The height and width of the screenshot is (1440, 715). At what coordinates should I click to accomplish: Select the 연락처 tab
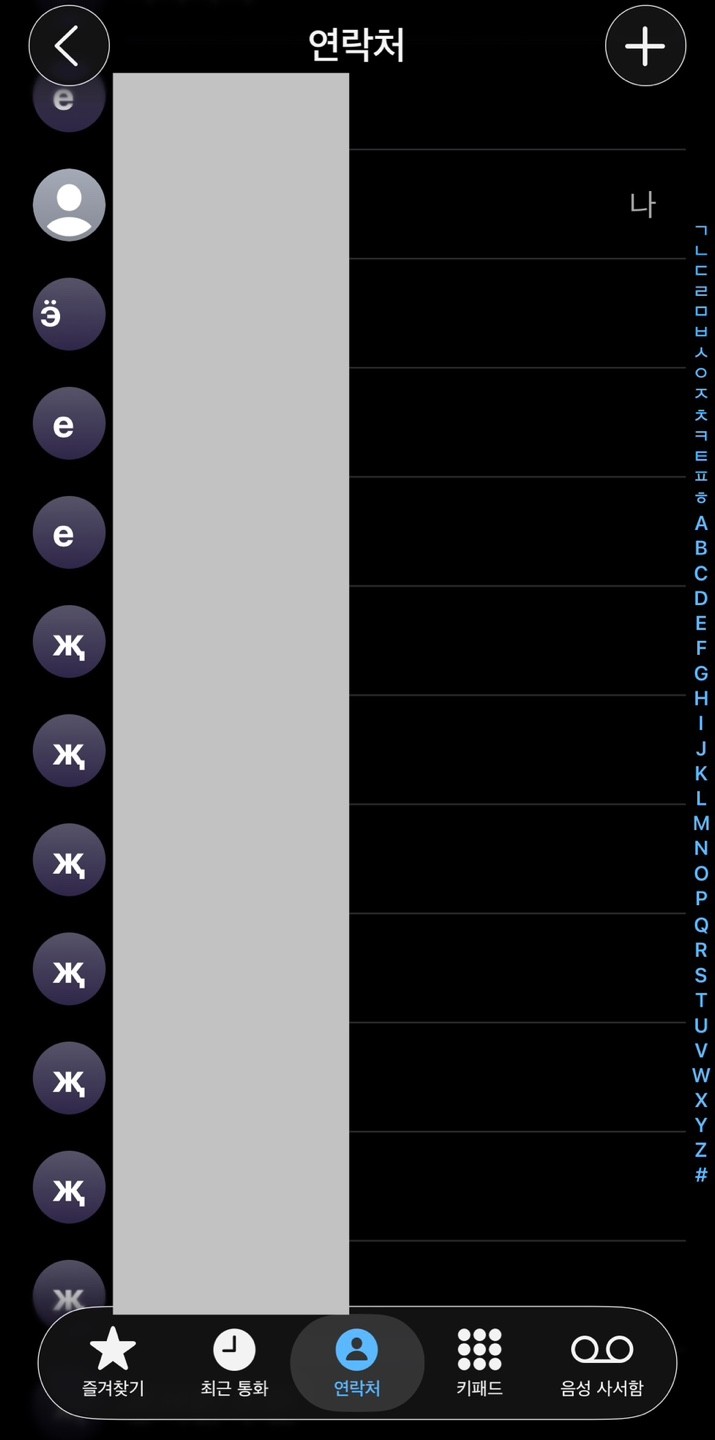356,1362
